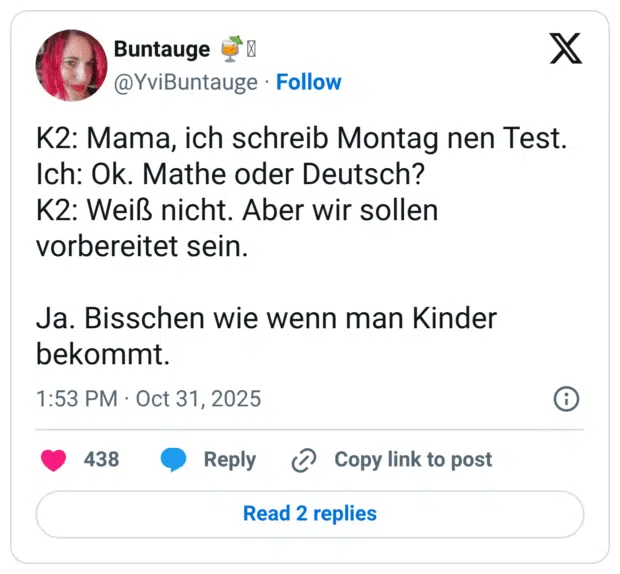This screenshot has width=620, height=574.
Task: Open the post on X via the logo
Action: pos(566,50)
